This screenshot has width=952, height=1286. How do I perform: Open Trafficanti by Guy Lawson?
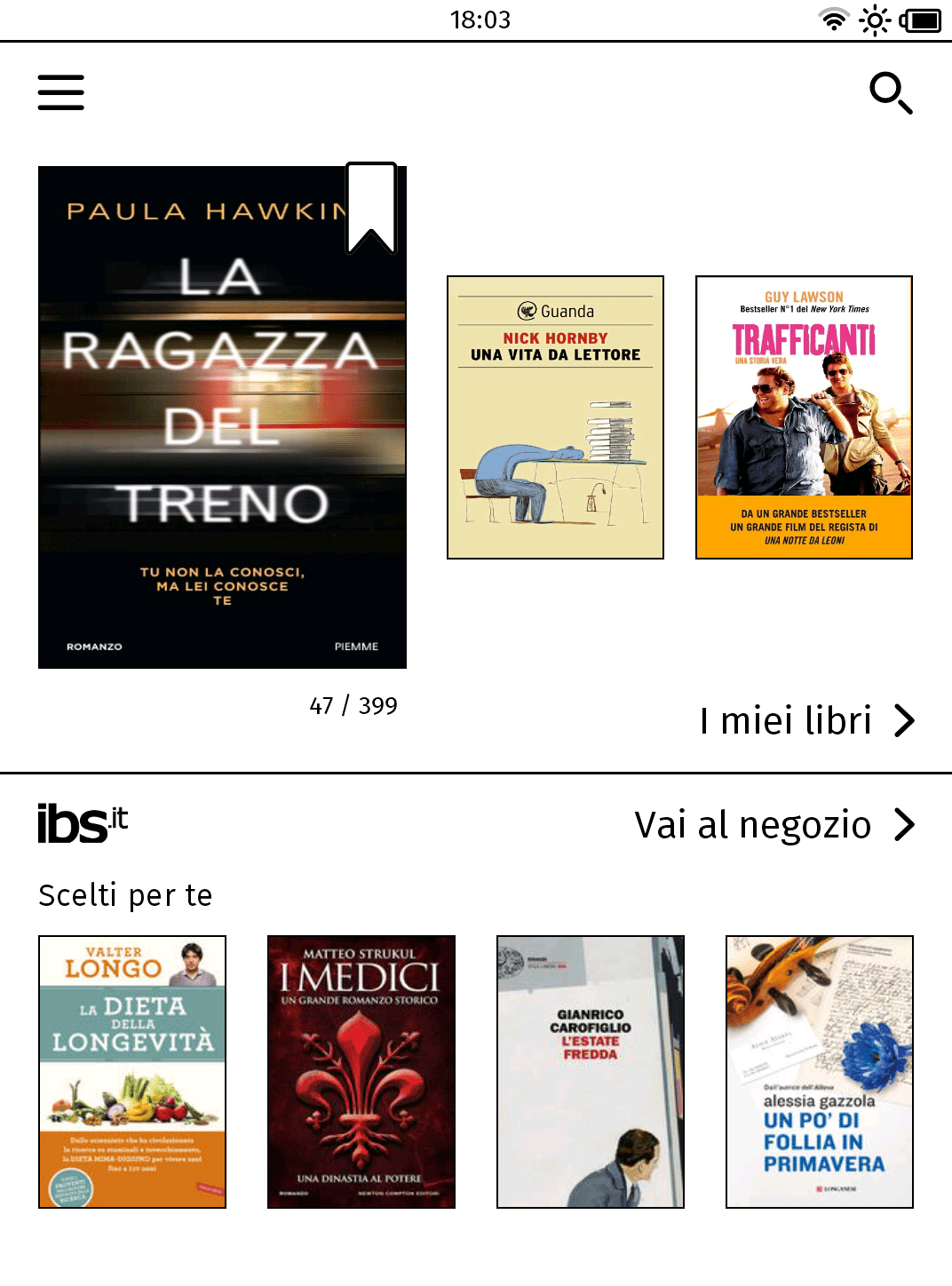(804, 417)
